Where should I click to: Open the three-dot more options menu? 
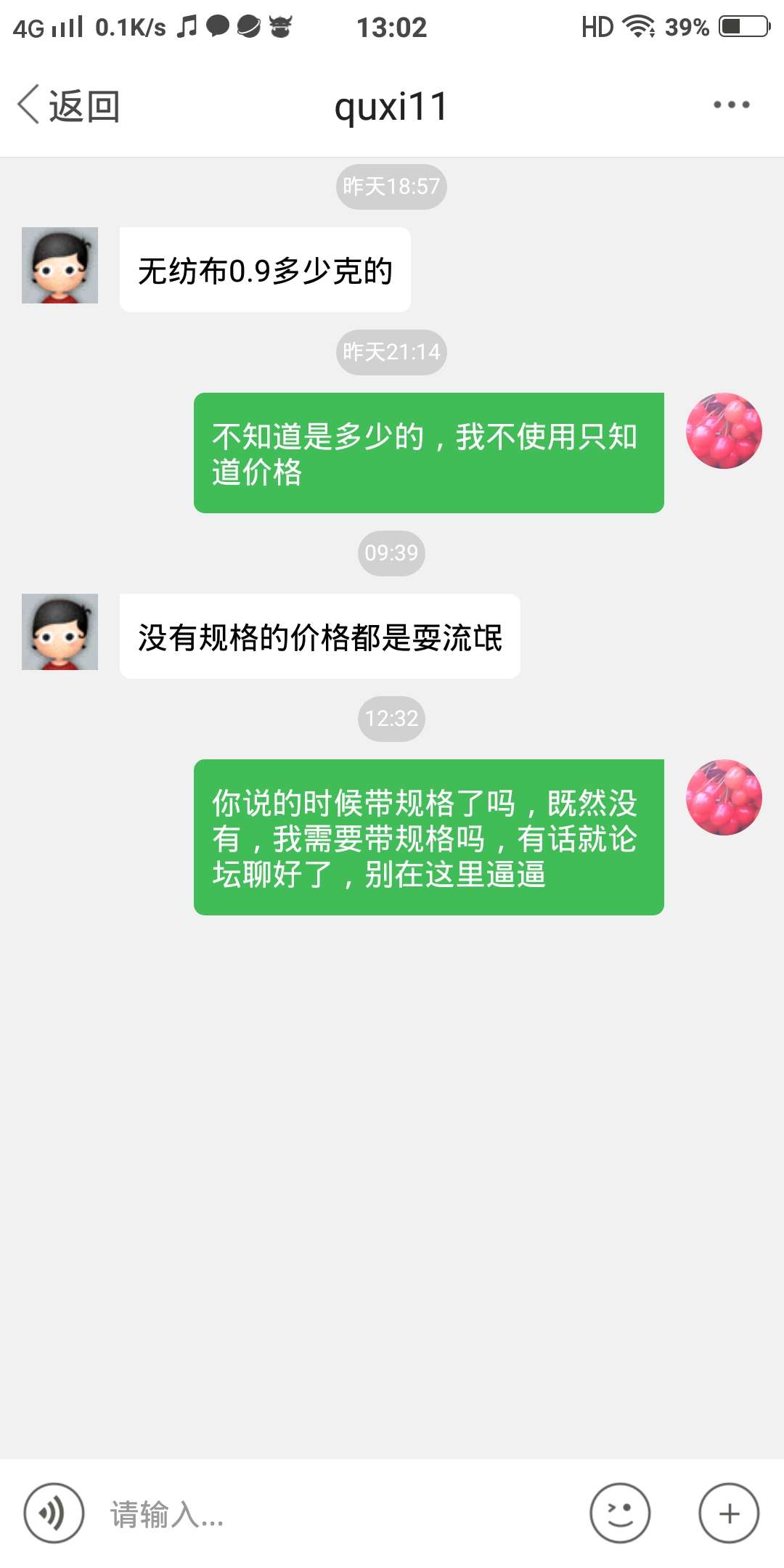[x=731, y=105]
